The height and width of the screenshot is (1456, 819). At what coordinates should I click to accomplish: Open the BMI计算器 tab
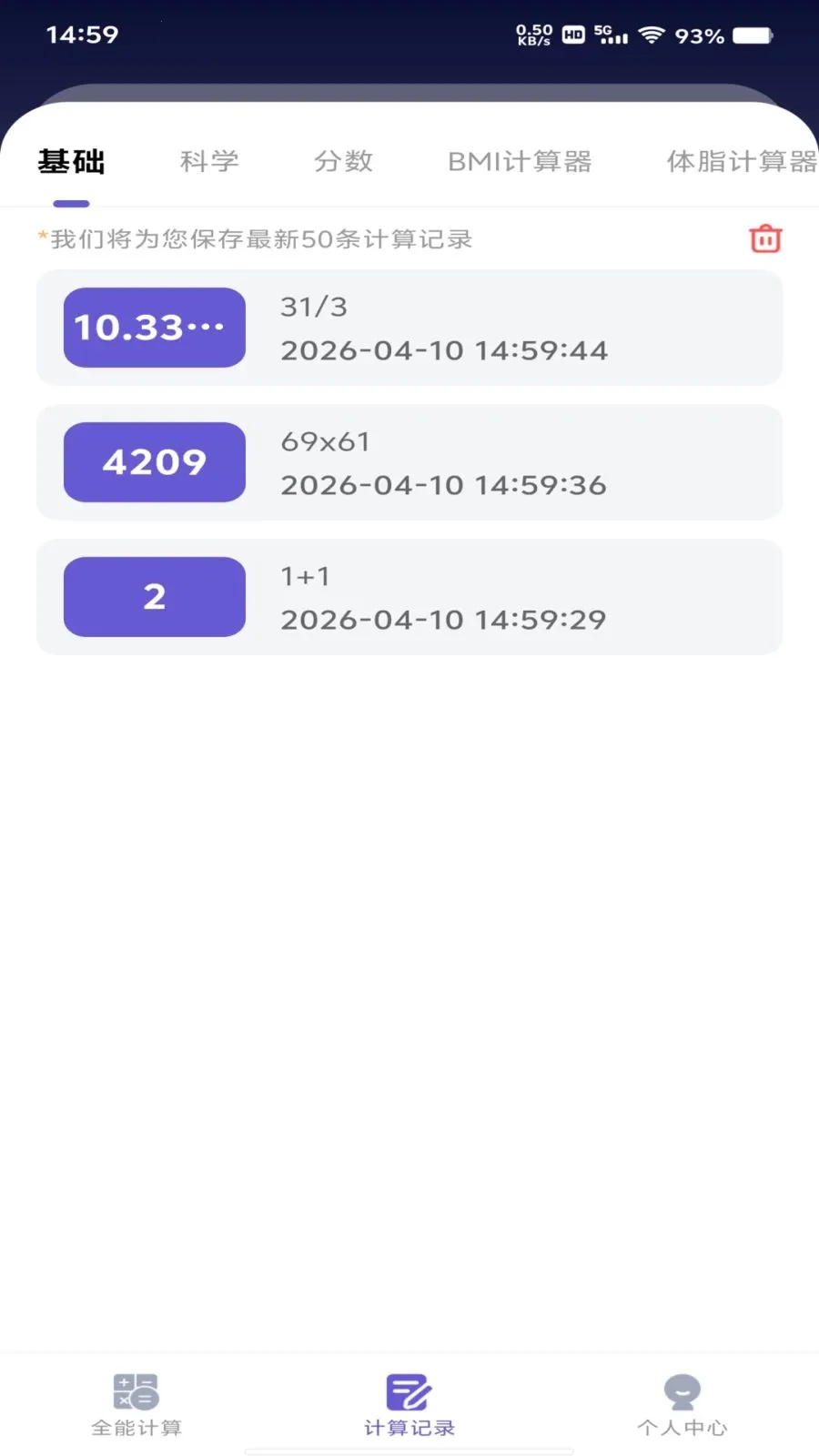pos(519,161)
